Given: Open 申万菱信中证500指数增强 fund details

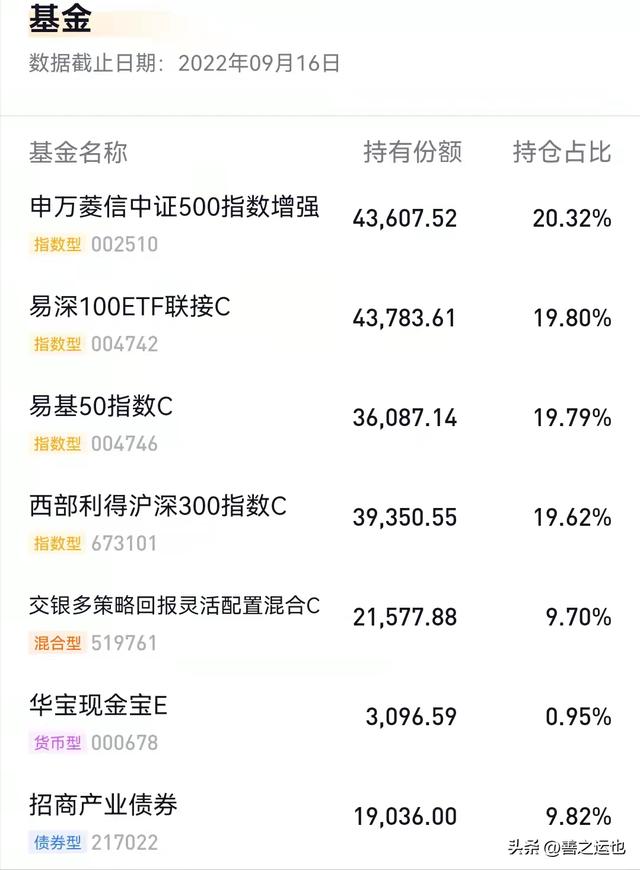Looking at the screenshot, I should (175, 208).
